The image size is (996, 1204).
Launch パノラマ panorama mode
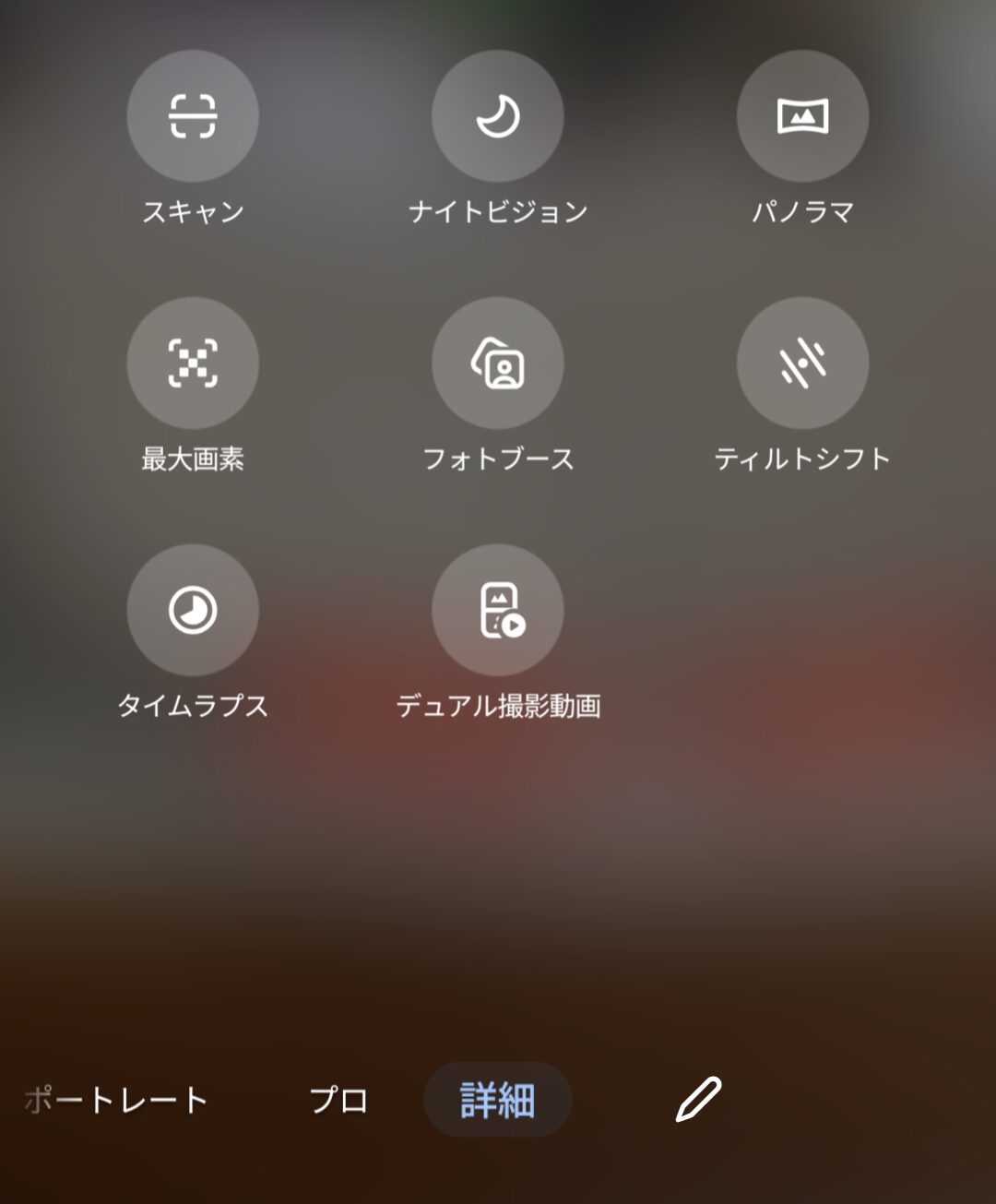tap(802, 116)
